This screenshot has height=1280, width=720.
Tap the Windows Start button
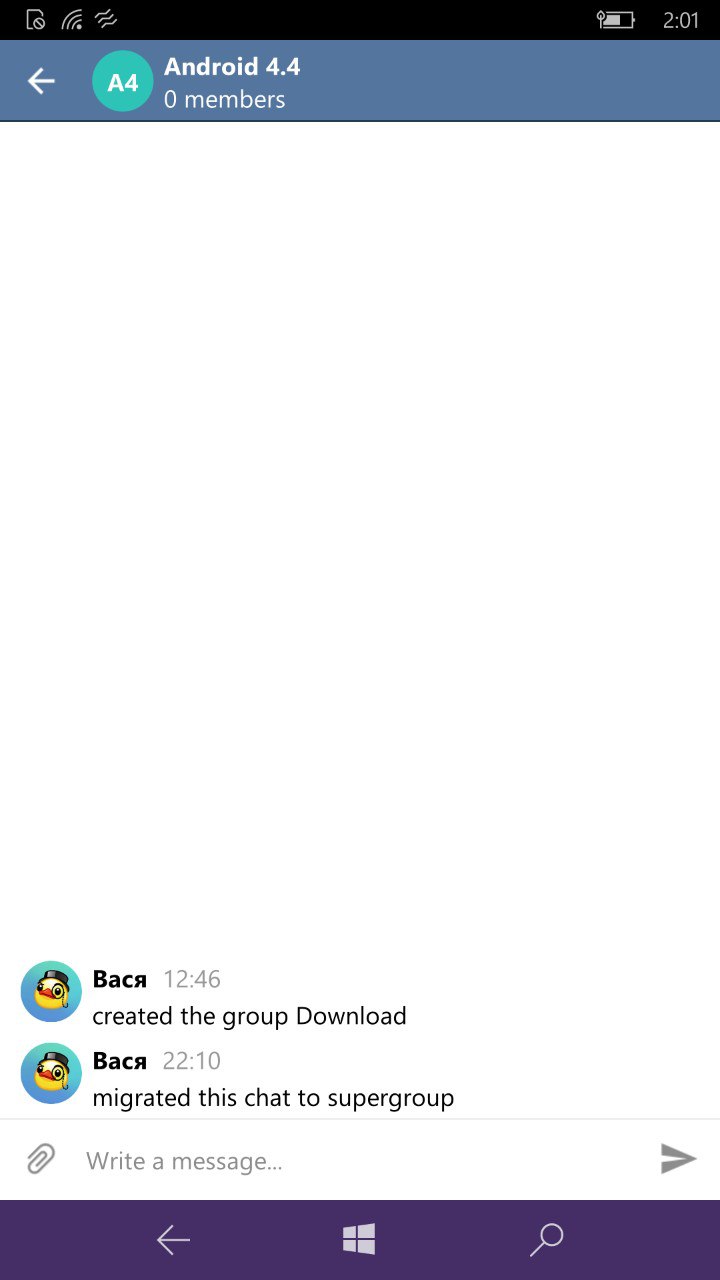359,1240
